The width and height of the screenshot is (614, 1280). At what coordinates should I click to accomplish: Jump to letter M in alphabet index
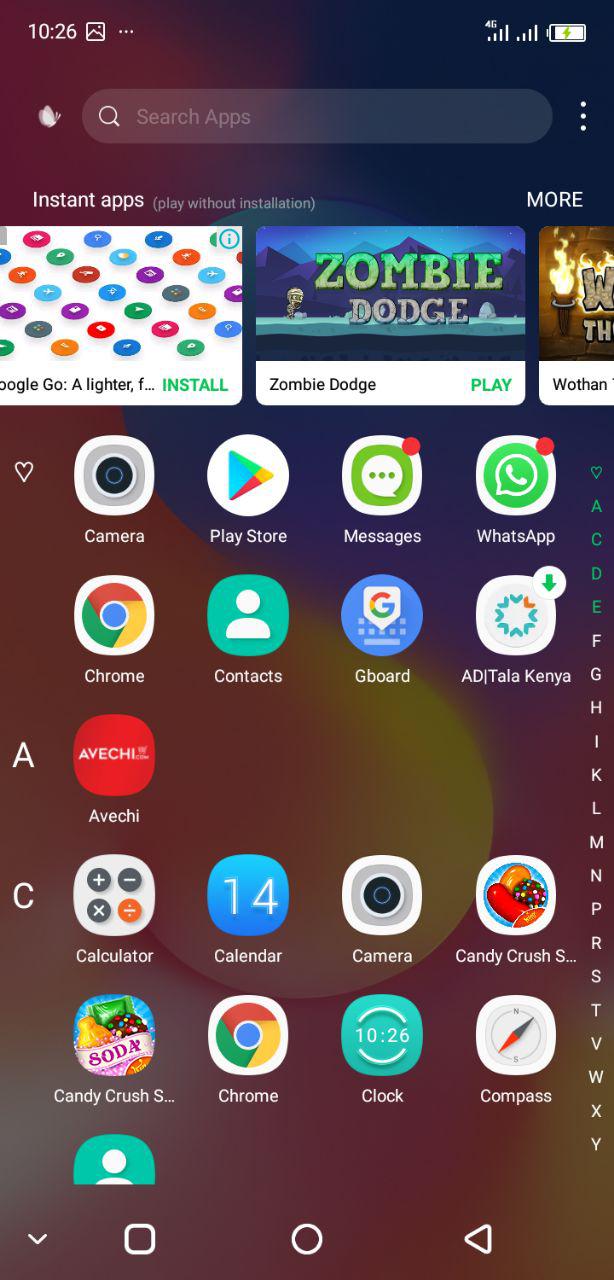coord(596,842)
